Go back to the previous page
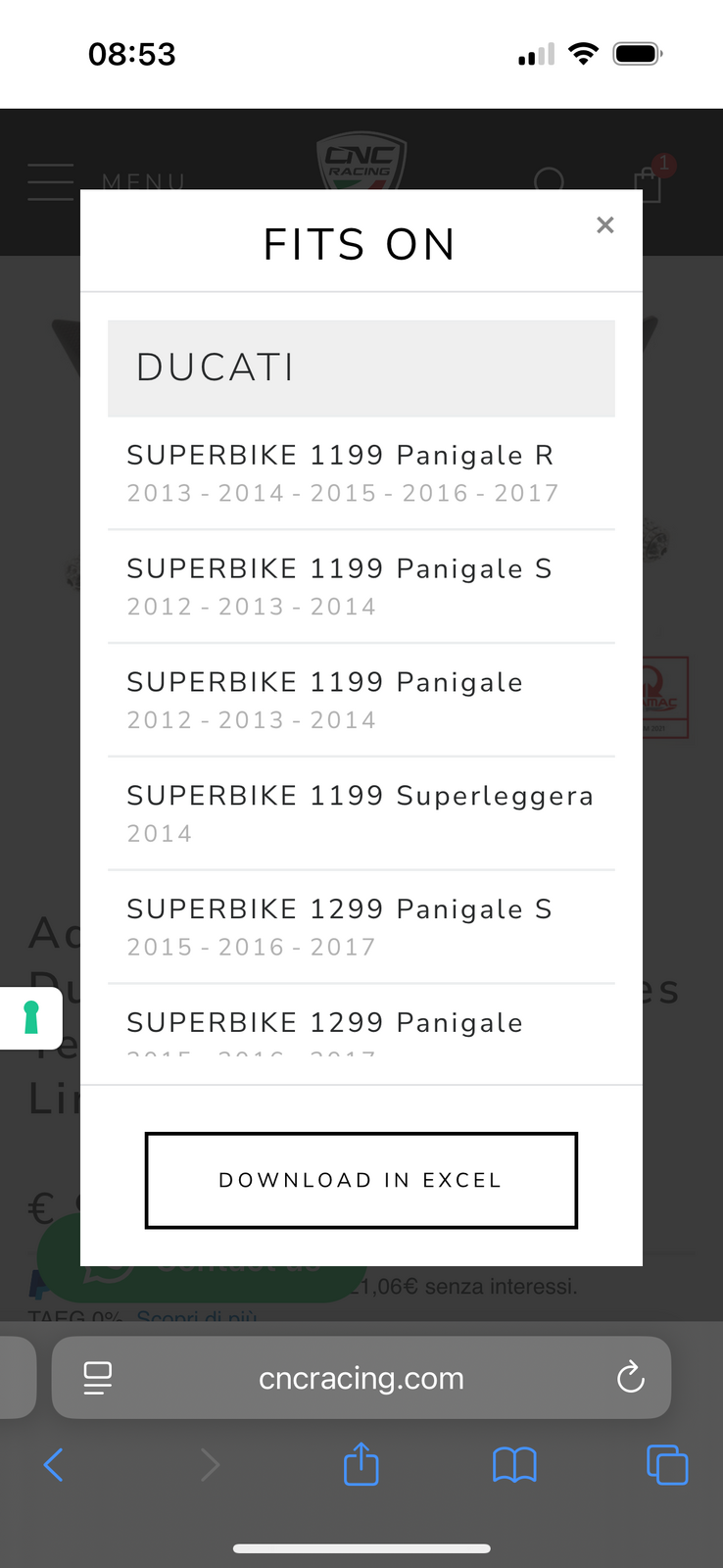Screen dimensions: 723x1568 point(54,1465)
